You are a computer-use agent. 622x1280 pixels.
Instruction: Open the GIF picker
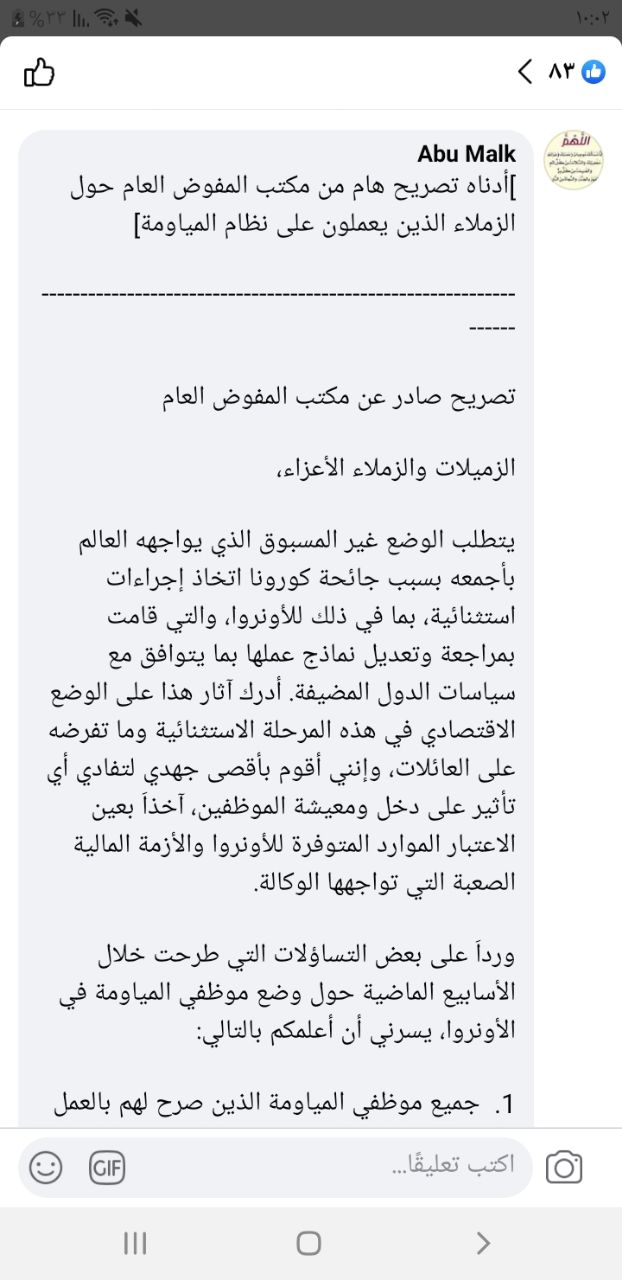coord(107,1167)
